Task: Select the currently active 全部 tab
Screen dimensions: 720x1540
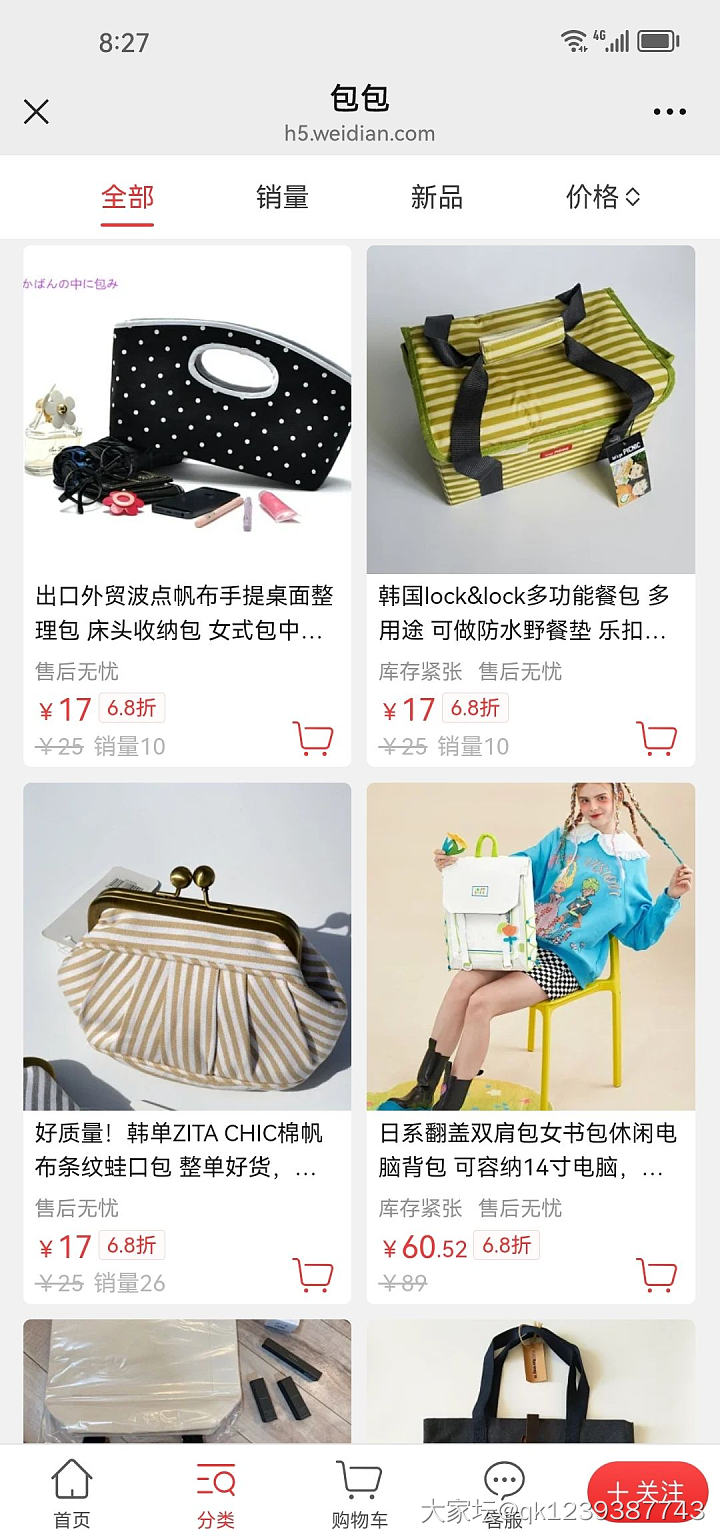Action: coord(126,197)
